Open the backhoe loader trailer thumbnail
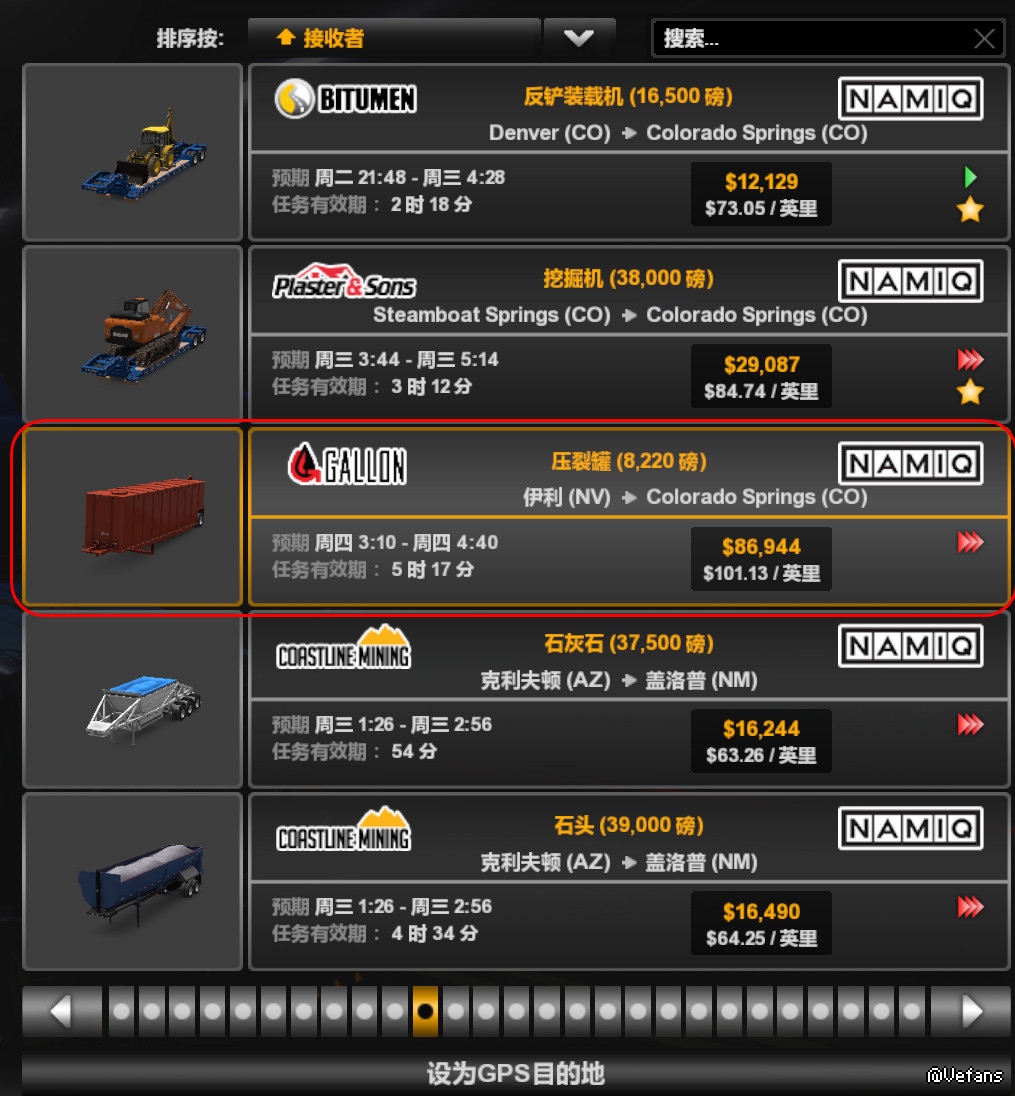 pos(133,152)
